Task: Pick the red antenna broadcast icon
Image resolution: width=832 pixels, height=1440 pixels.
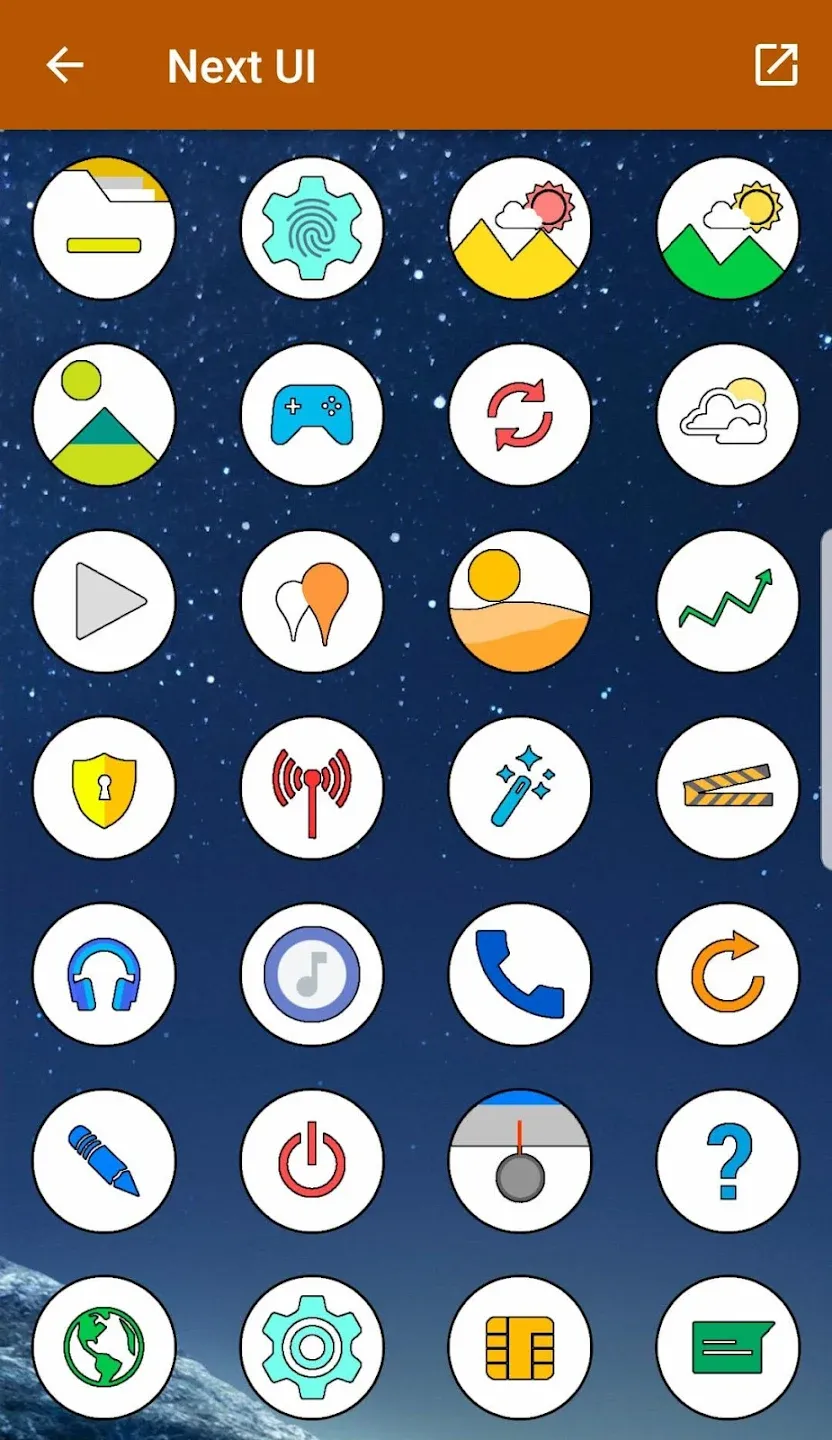Action: pyautogui.click(x=312, y=788)
